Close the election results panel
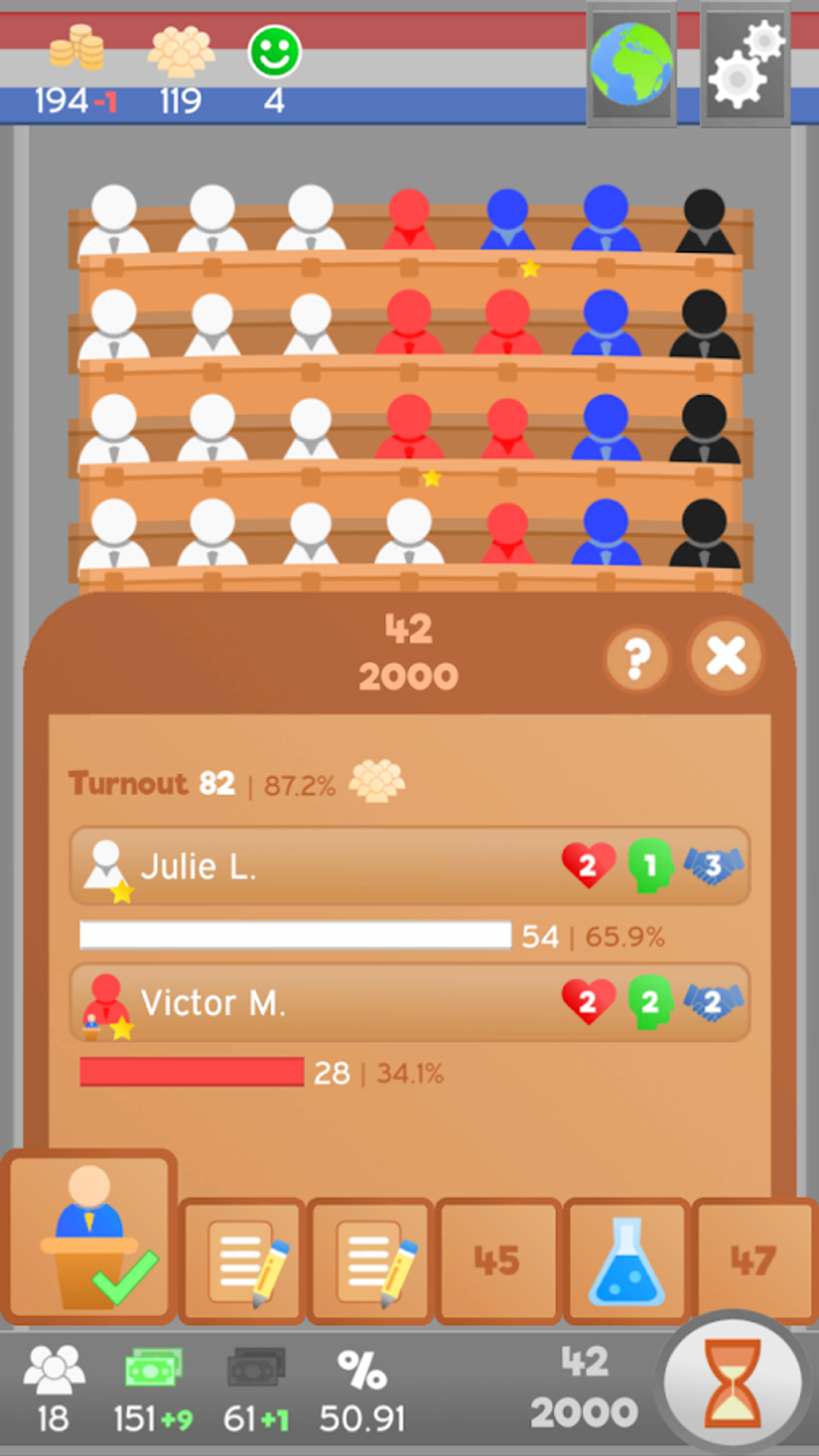 tap(725, 657)
